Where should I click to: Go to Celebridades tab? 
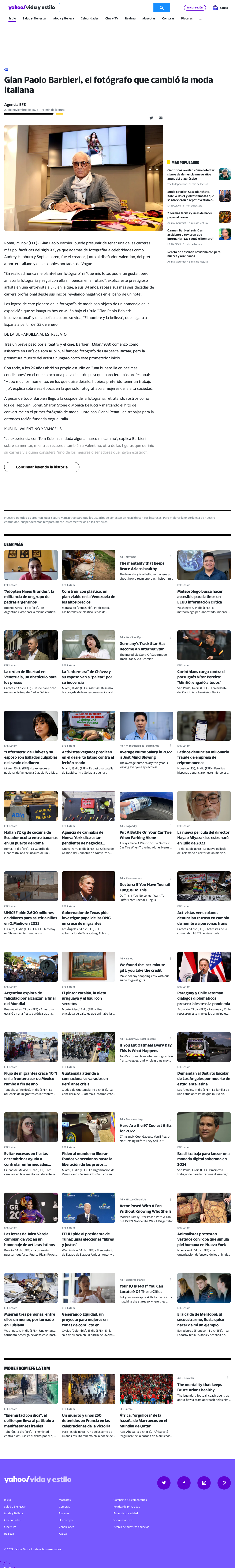(89, 18)
